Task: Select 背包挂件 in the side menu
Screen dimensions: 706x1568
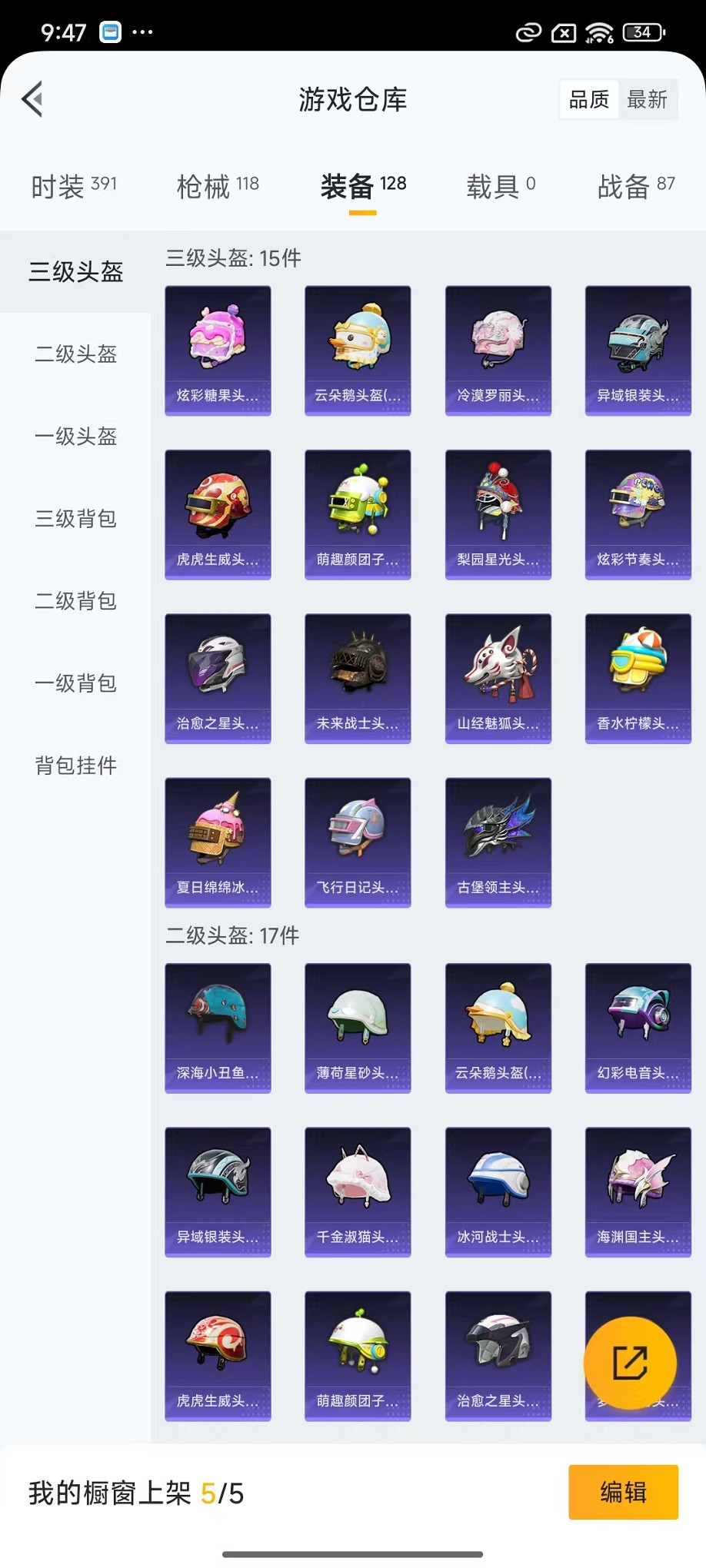Action: coord(75,766)
